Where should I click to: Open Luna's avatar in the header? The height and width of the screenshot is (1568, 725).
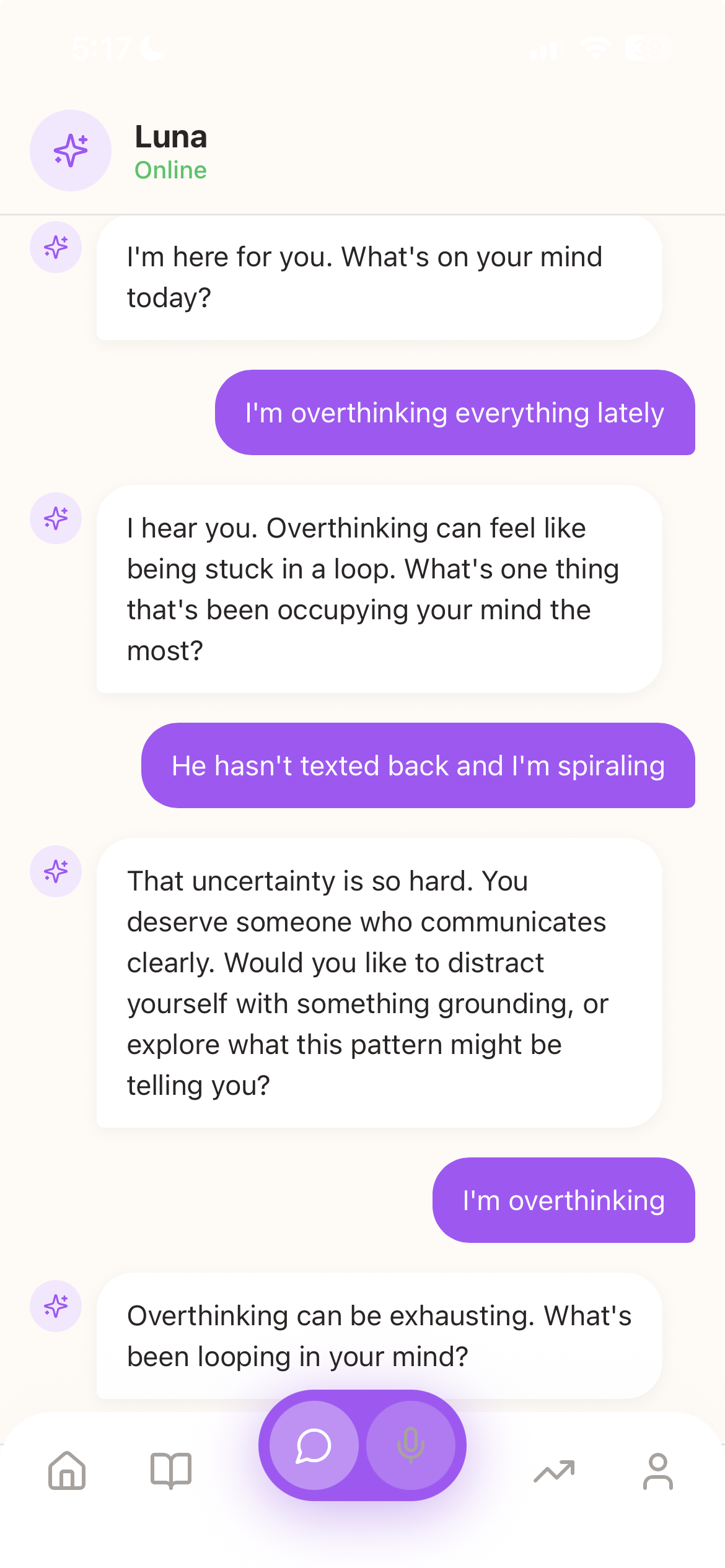click(x=71, y=150)
